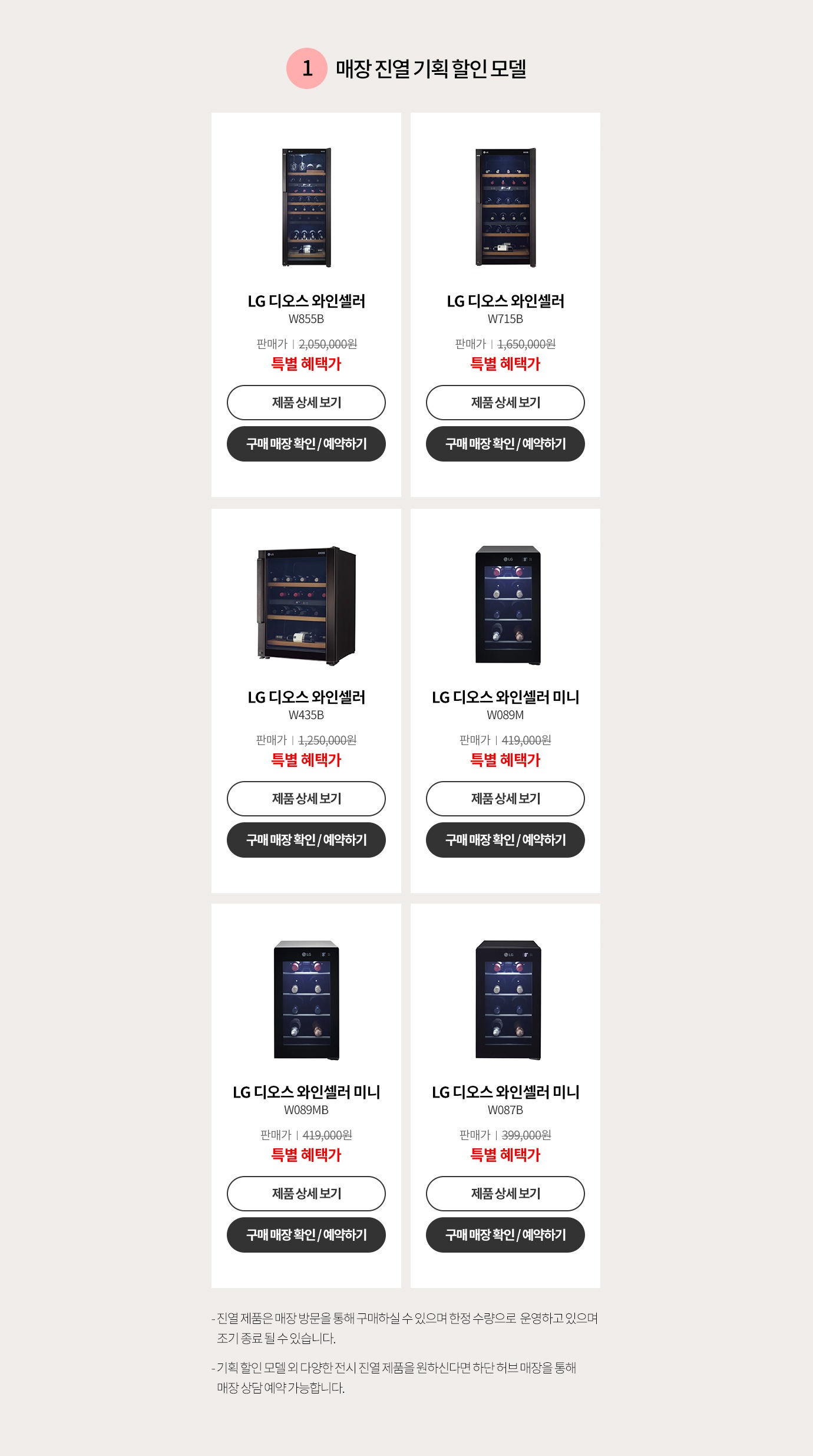
Task: Reserve the W089M wine cellar mini
Action: (x=505, y=840)
